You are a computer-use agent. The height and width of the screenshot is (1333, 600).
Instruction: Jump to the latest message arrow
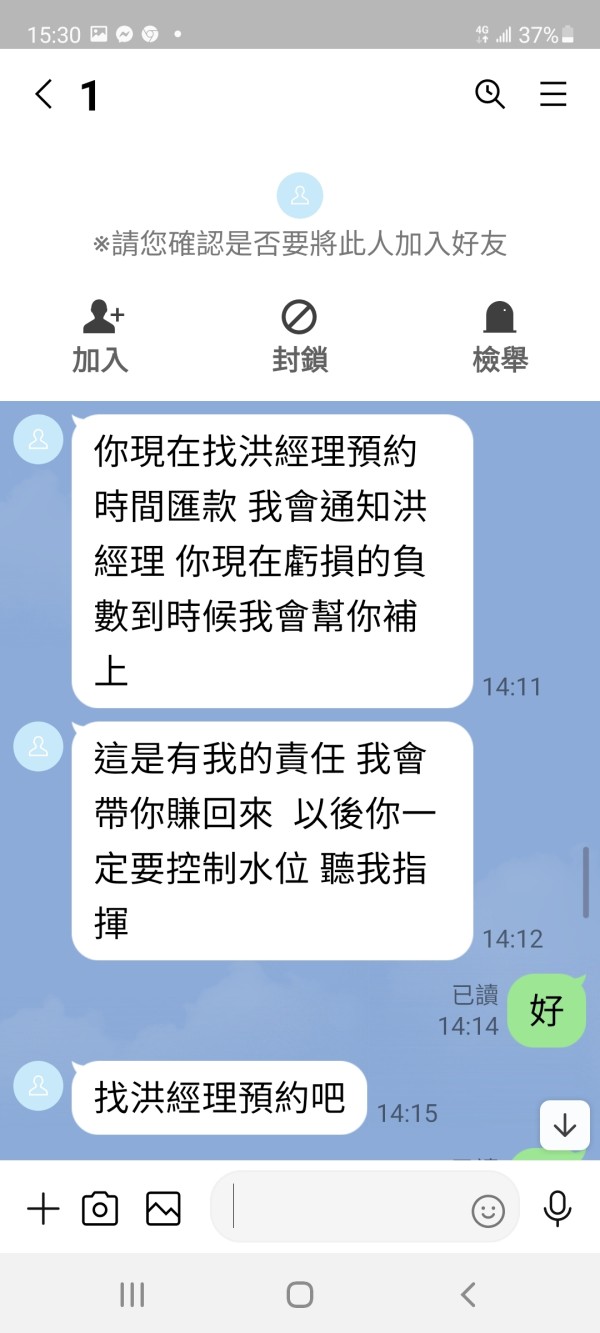pyautogui.click(x=565, y=1125)
